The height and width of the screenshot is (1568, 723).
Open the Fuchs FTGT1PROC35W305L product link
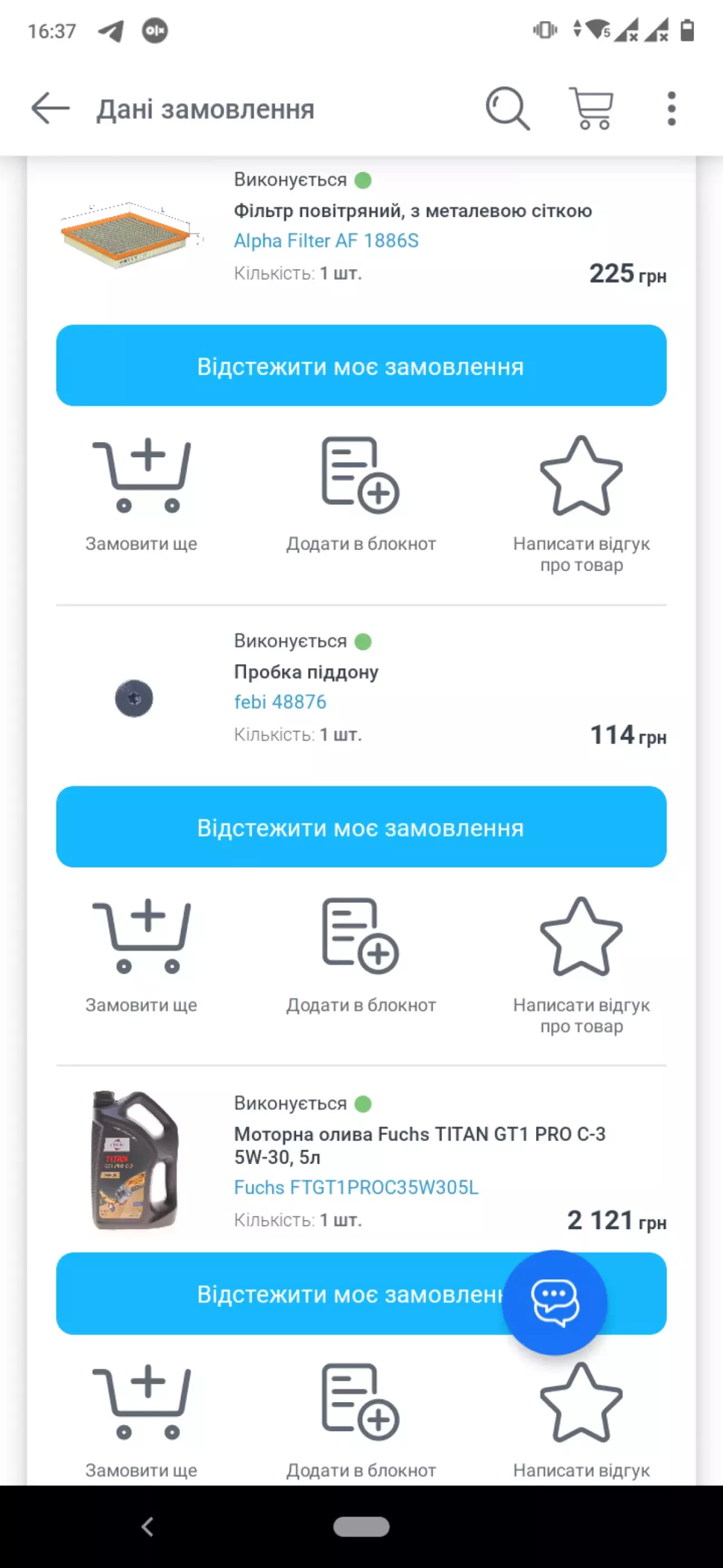pos(356,1187)
